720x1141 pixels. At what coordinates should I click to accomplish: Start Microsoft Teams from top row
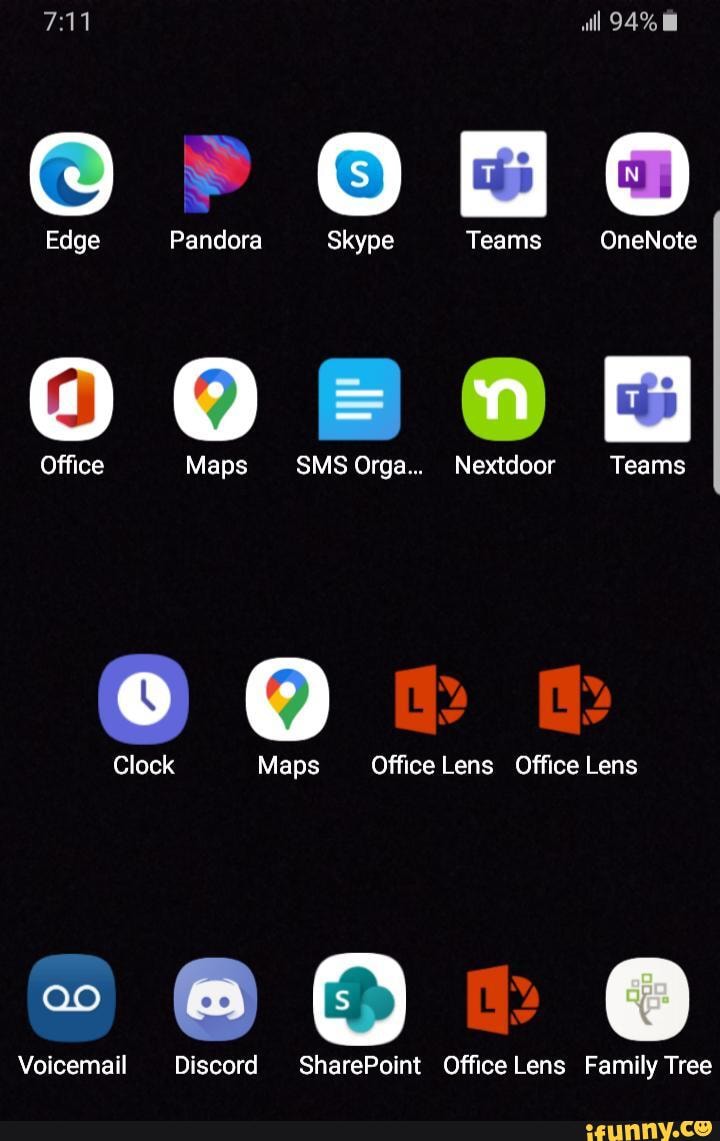pyautogui.click(x=503, y=173)
